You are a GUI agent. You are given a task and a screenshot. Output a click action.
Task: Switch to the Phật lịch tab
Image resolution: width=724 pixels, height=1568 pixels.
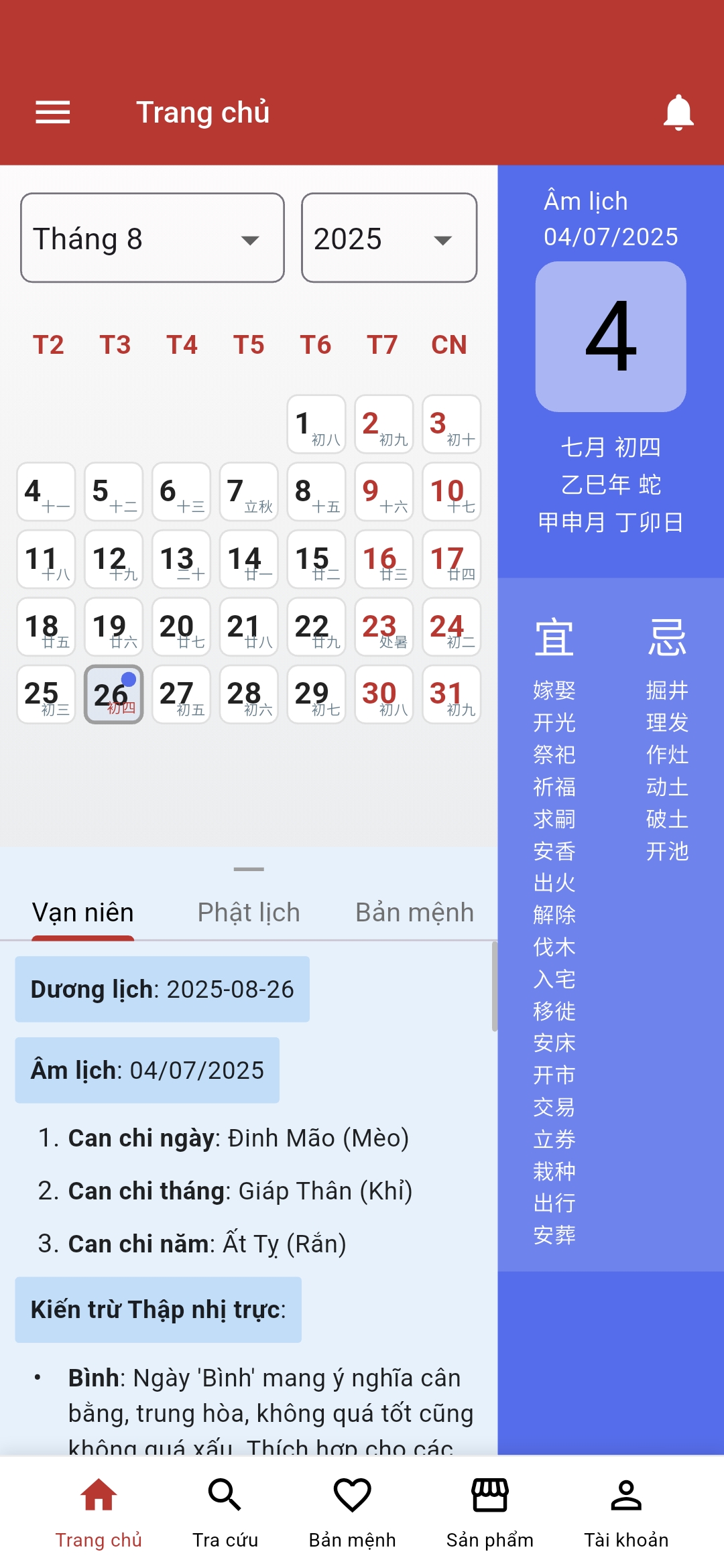click(x=249, y=911)
